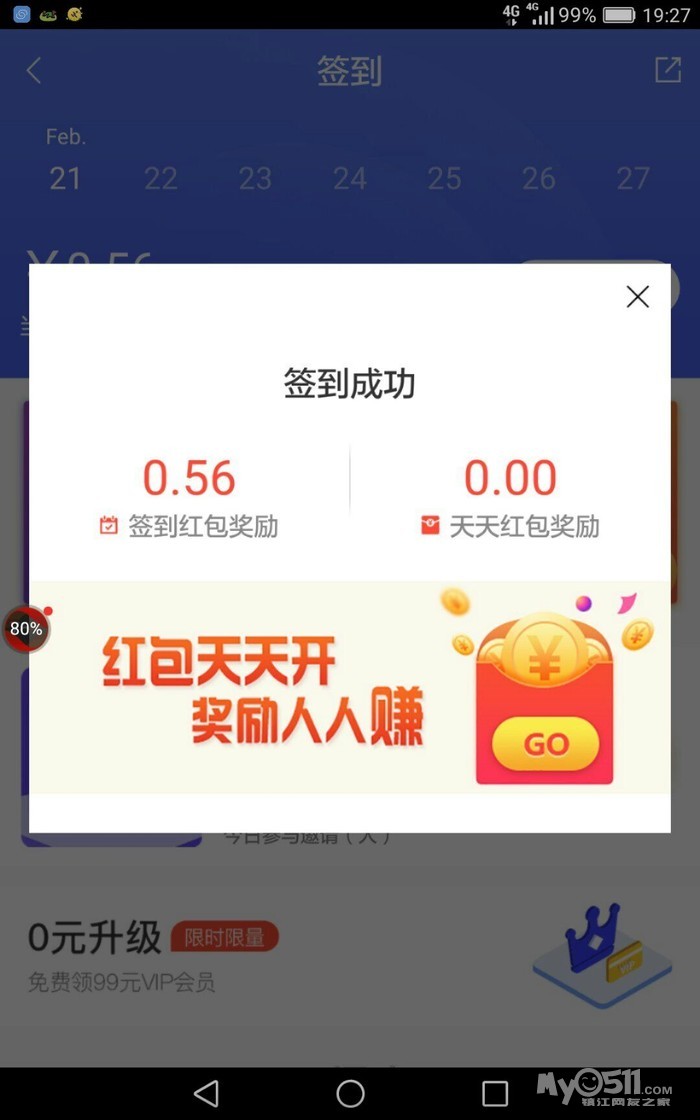The width and height of the screenshot is (700, 1120).
Task: Tap the system back button
Action: click(x=206, y=1093)
